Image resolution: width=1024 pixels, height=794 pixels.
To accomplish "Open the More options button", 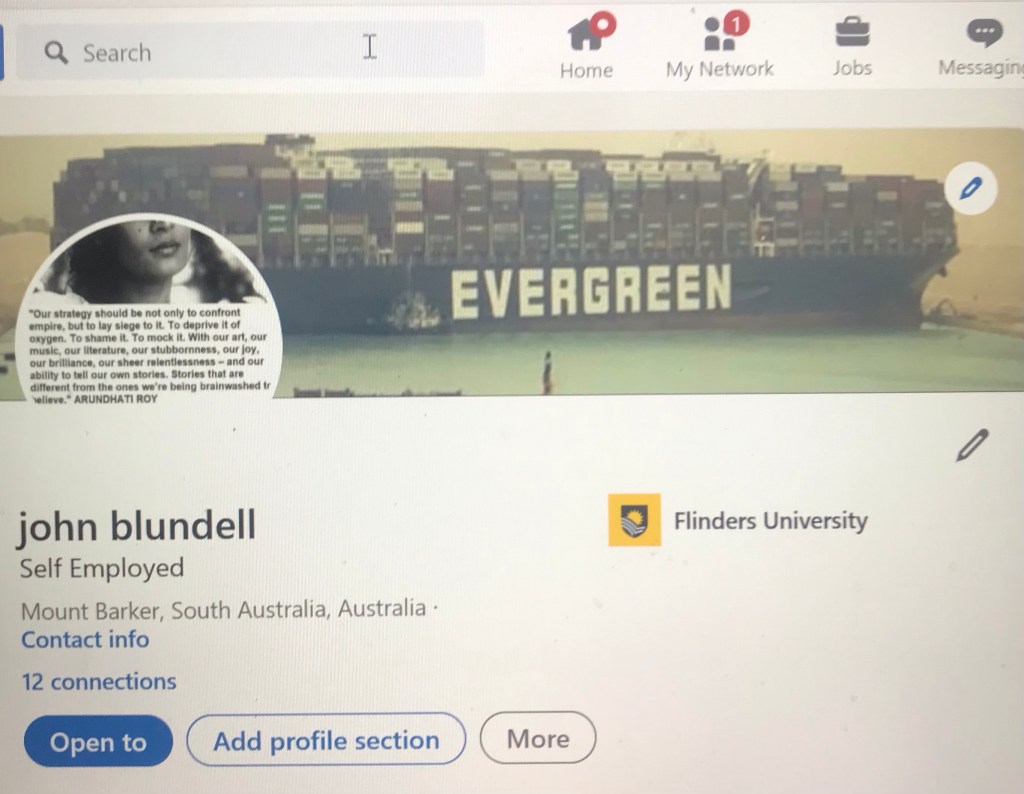I will click(538, 739).
